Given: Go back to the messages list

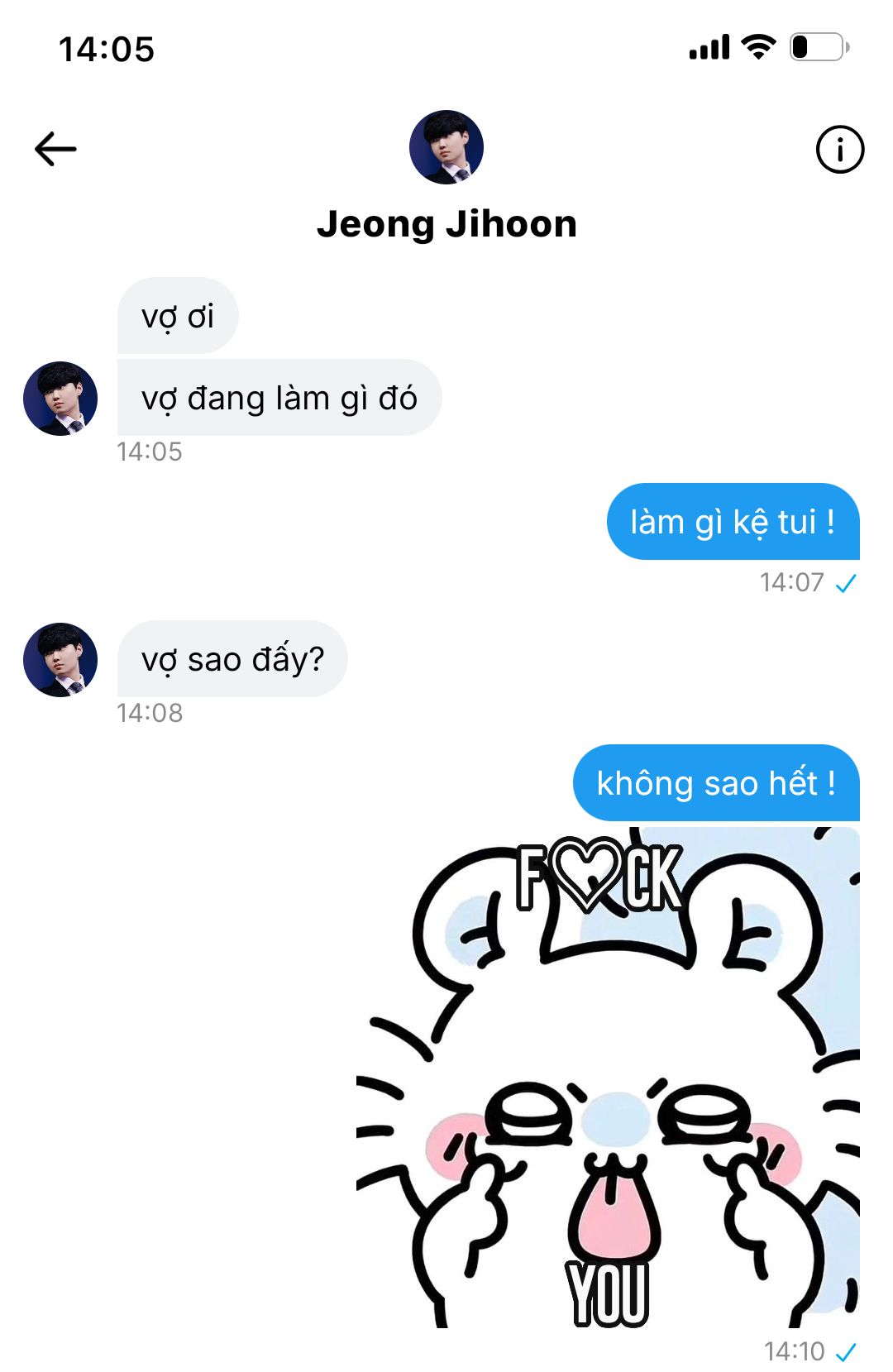Looking at the screenshot, I should pyautogui.click(x=55, y=149).
